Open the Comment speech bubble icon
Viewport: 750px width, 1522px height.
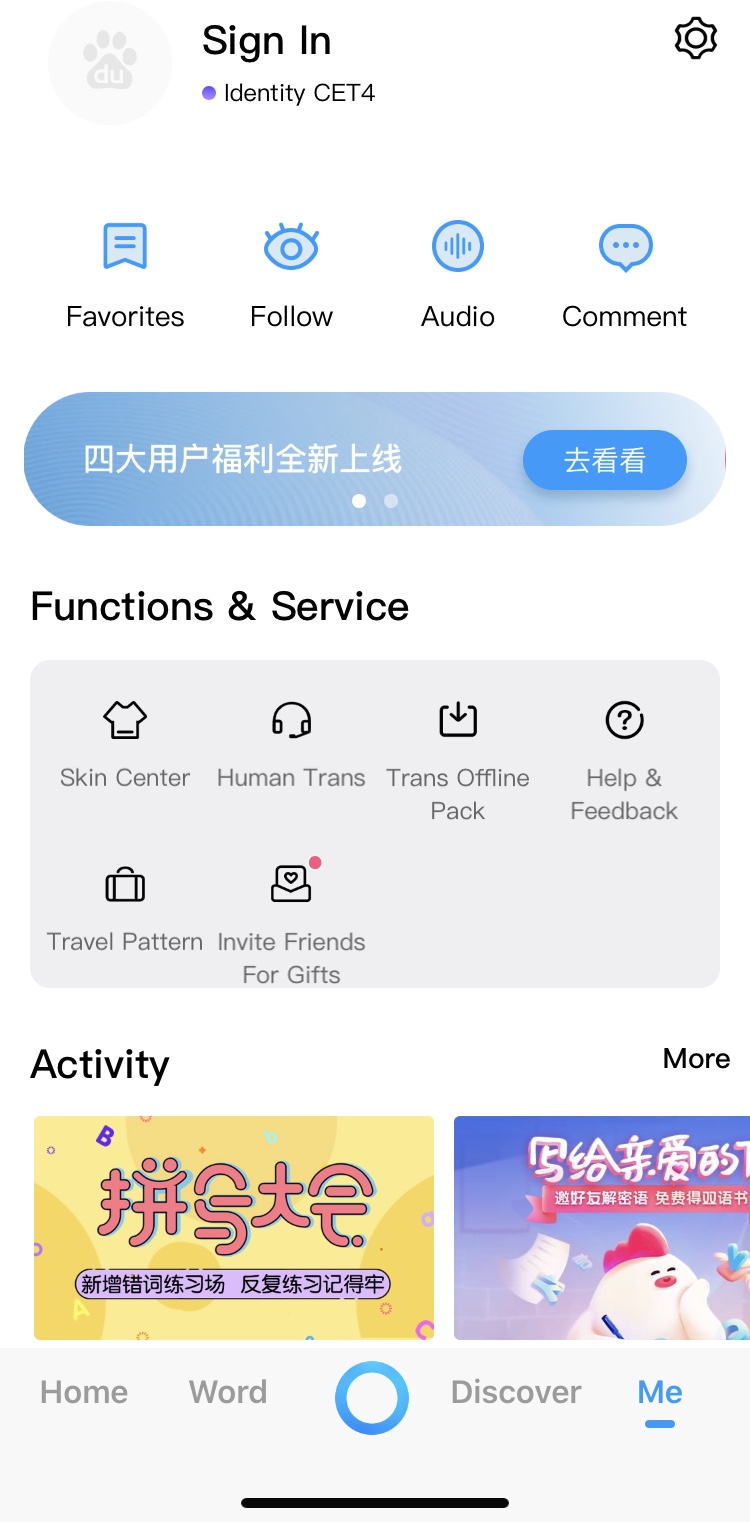(624, 245)
